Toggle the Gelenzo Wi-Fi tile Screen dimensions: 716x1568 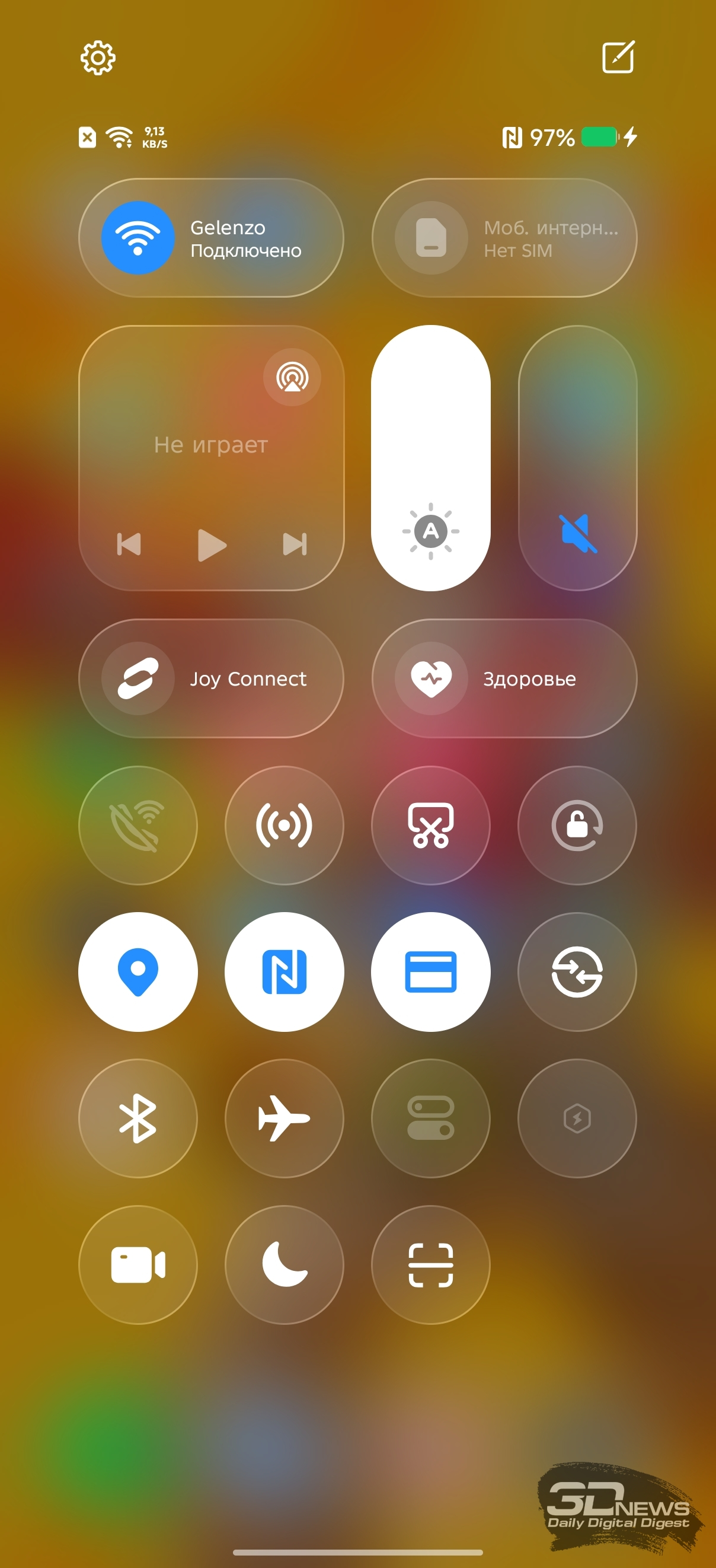(139, 237)
